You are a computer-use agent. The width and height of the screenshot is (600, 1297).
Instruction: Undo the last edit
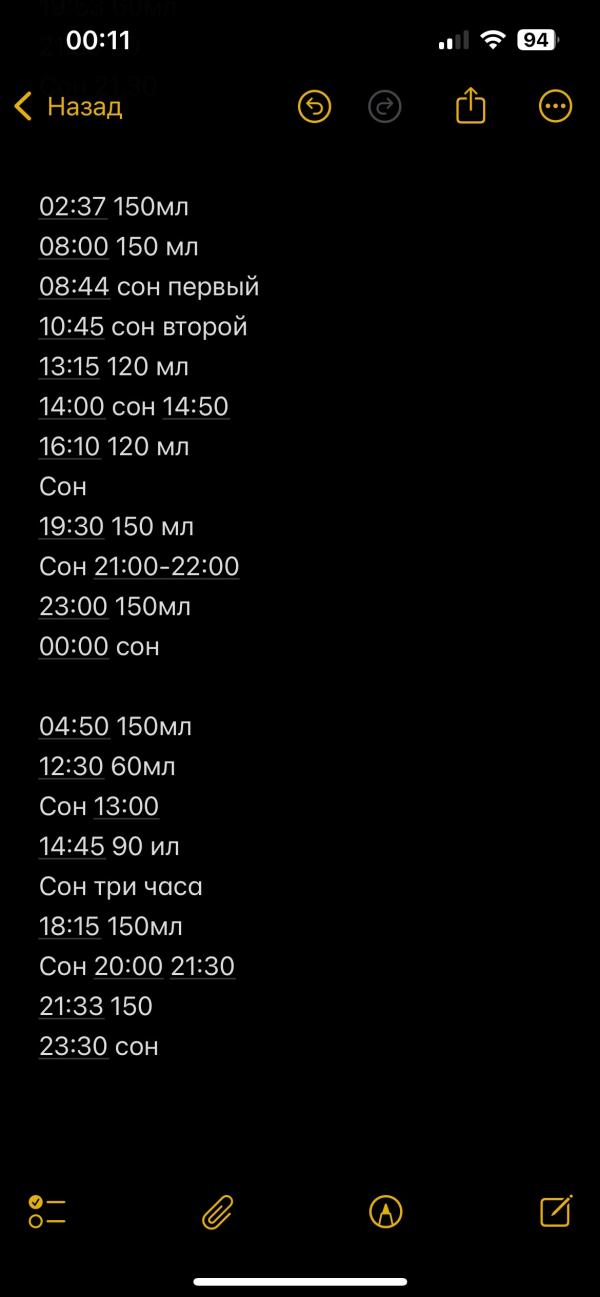(x=314, y=106)
